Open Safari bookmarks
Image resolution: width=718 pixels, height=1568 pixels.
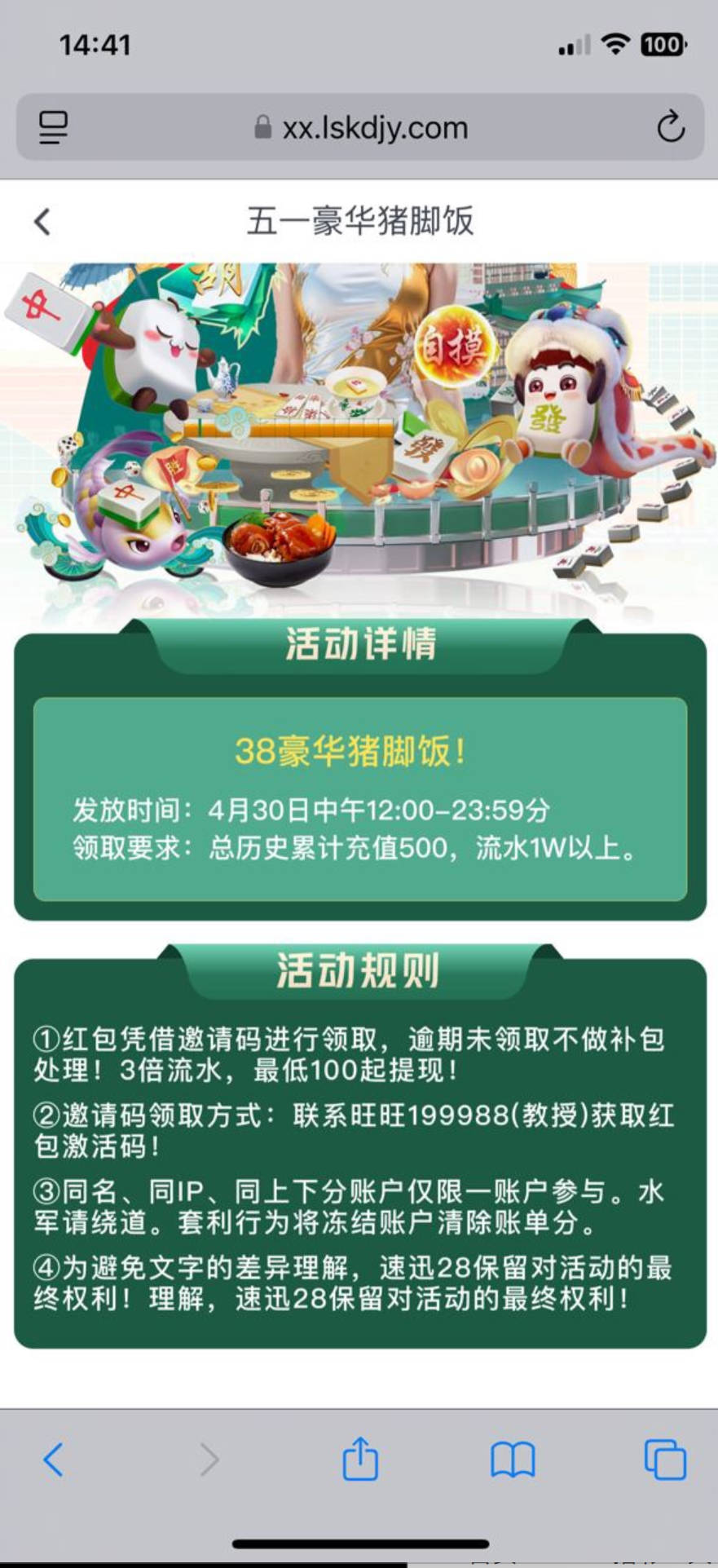513,1459
